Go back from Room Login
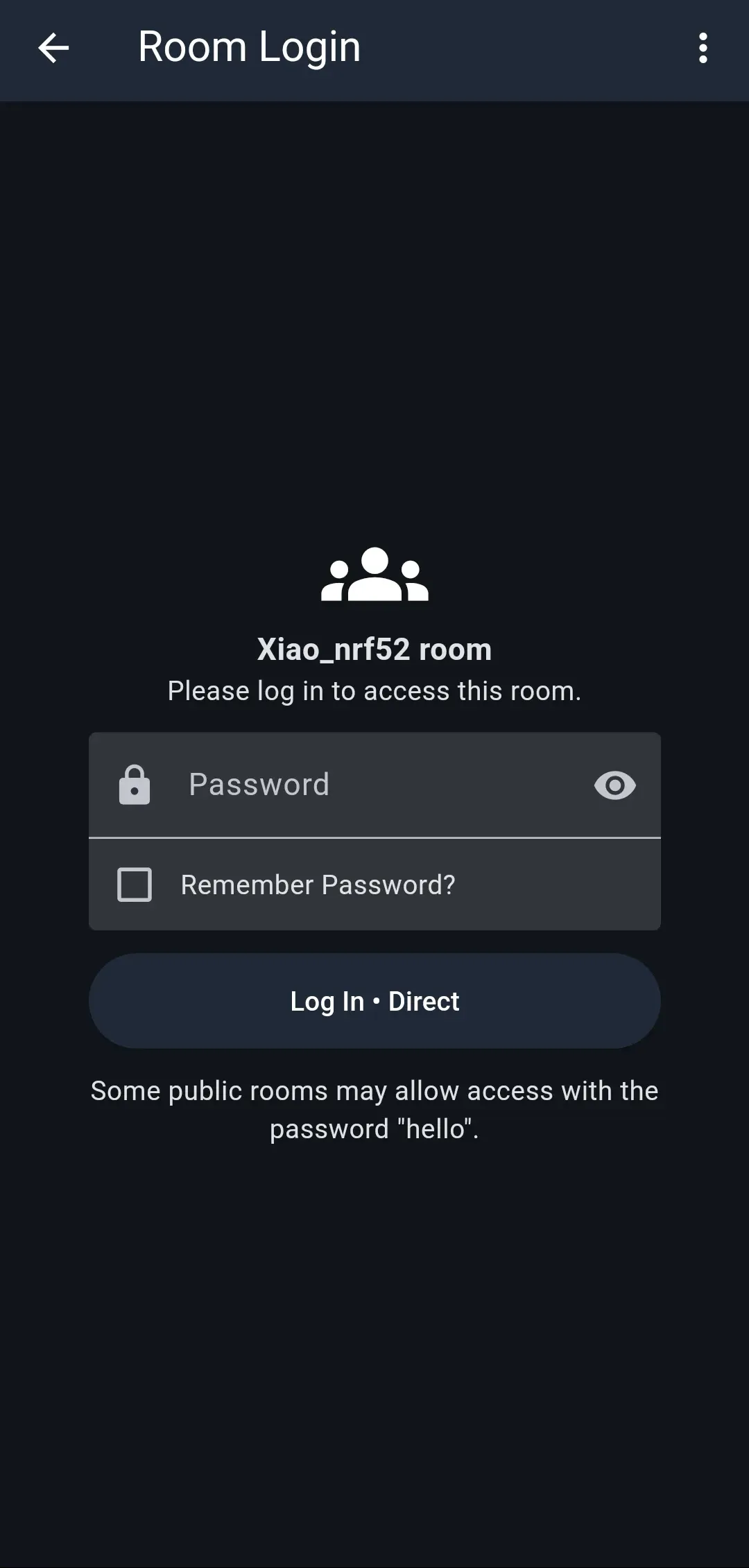The height and width of the screenshot is (1568, 749). [x=53, y=48]
